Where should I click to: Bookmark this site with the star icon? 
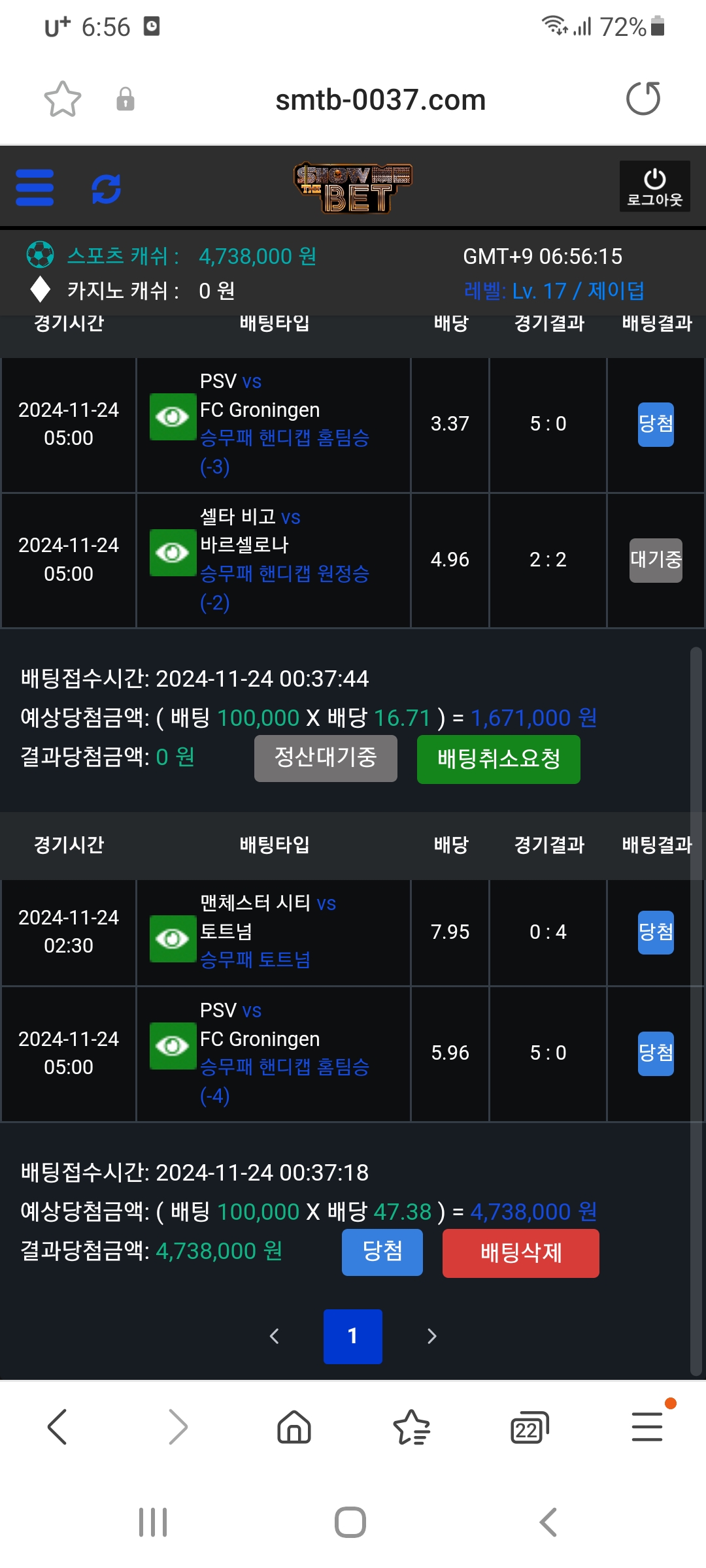(x=63, y=99)
